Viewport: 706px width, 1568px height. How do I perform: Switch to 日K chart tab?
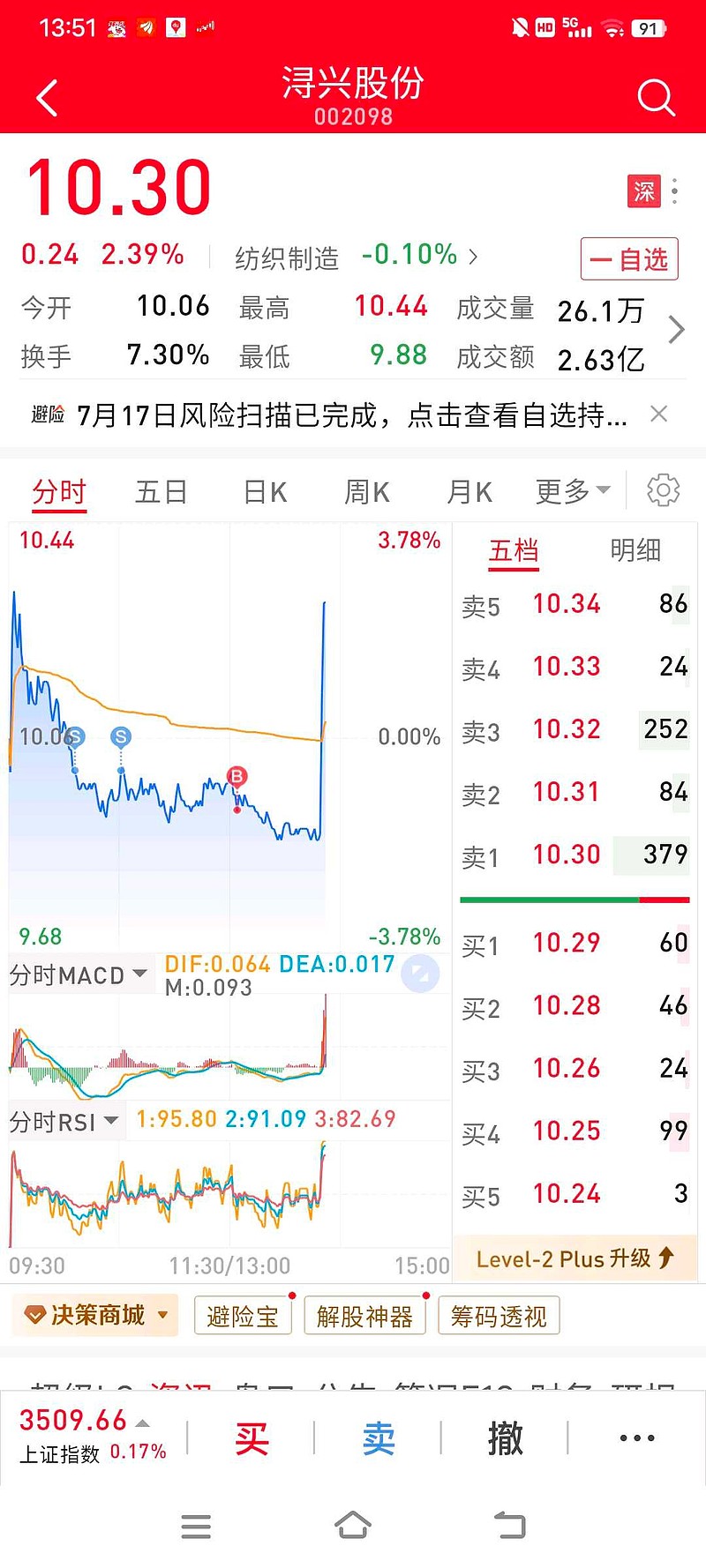[266, 491]
